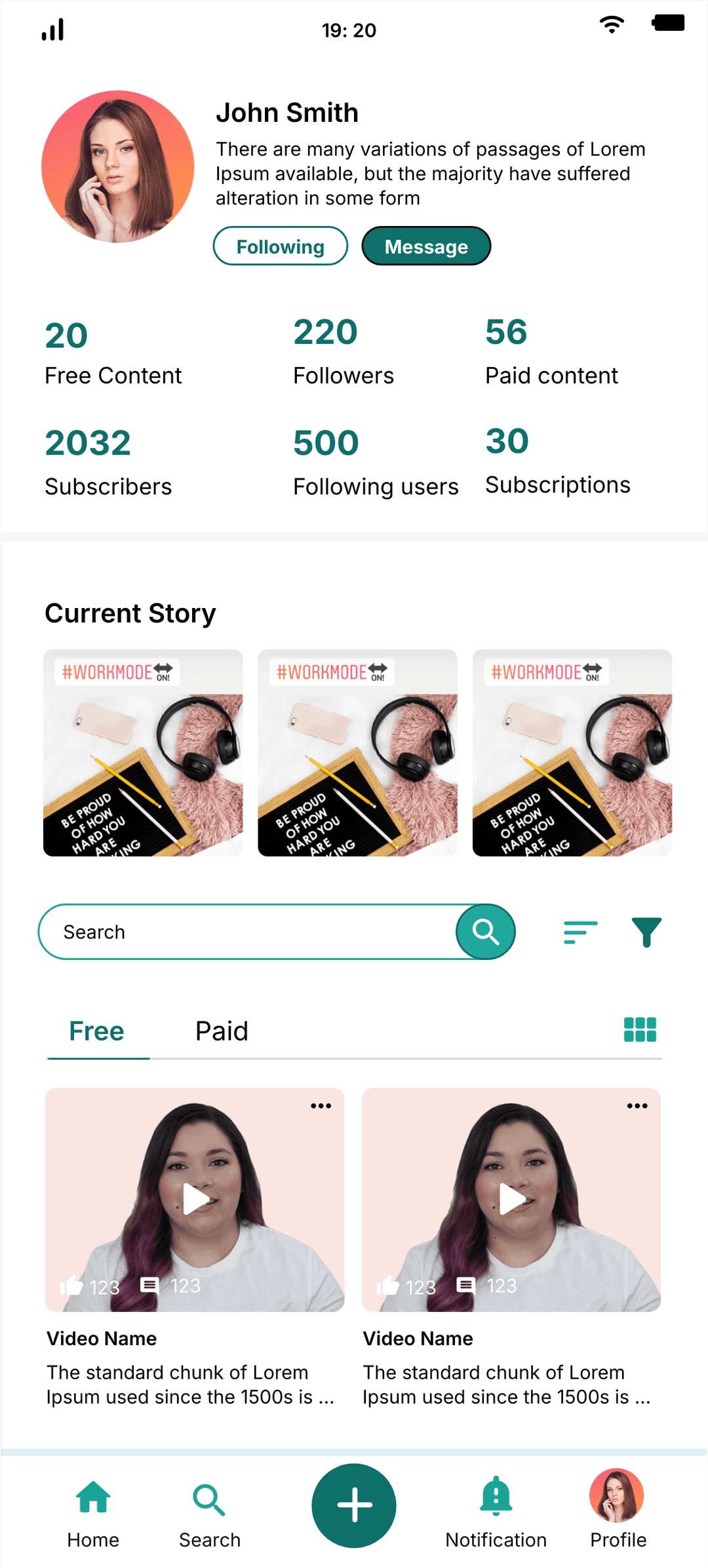Viewport: 708px width, 1568px height.
Task: Open the left video's three-dot menu
Action: coord(321,1106)
